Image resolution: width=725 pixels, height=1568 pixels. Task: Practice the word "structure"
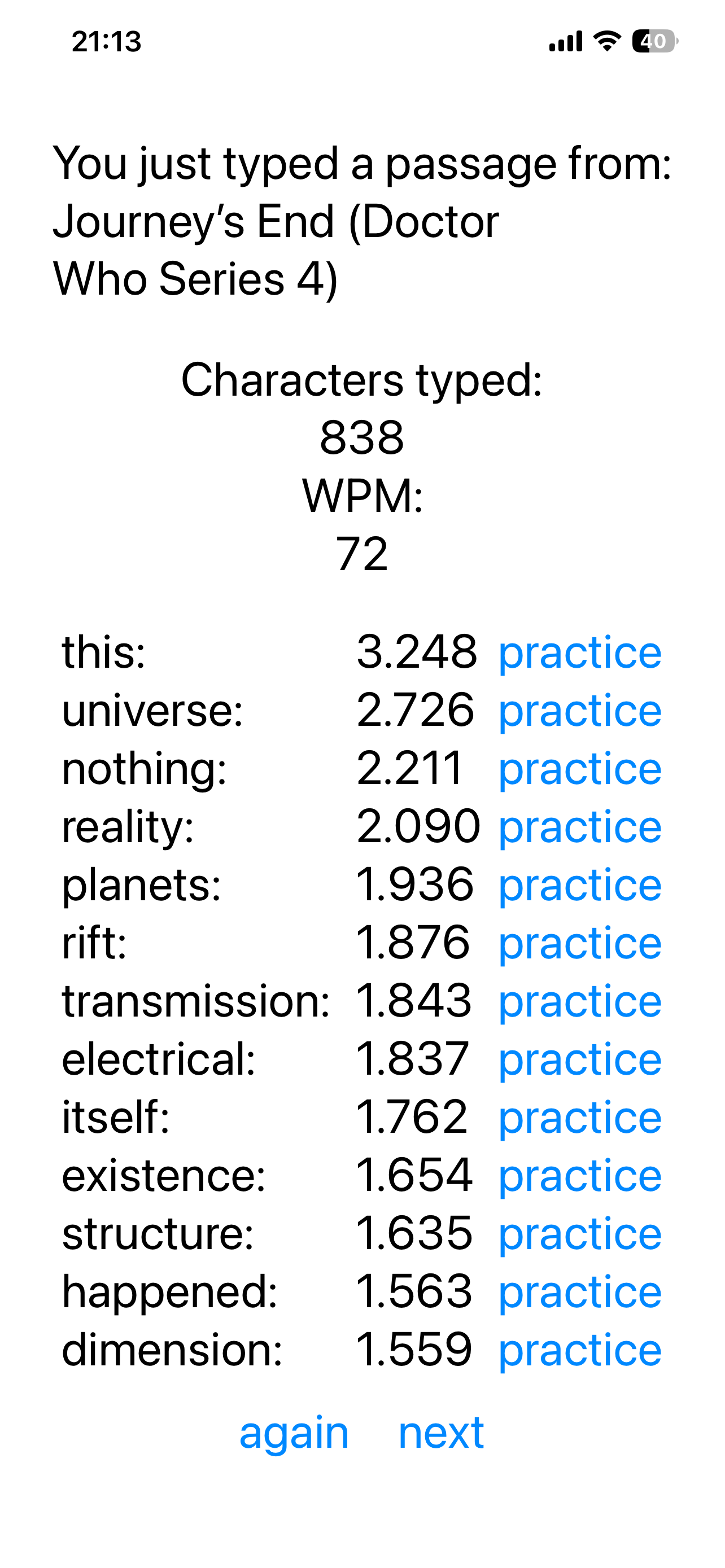[579, 1234]
